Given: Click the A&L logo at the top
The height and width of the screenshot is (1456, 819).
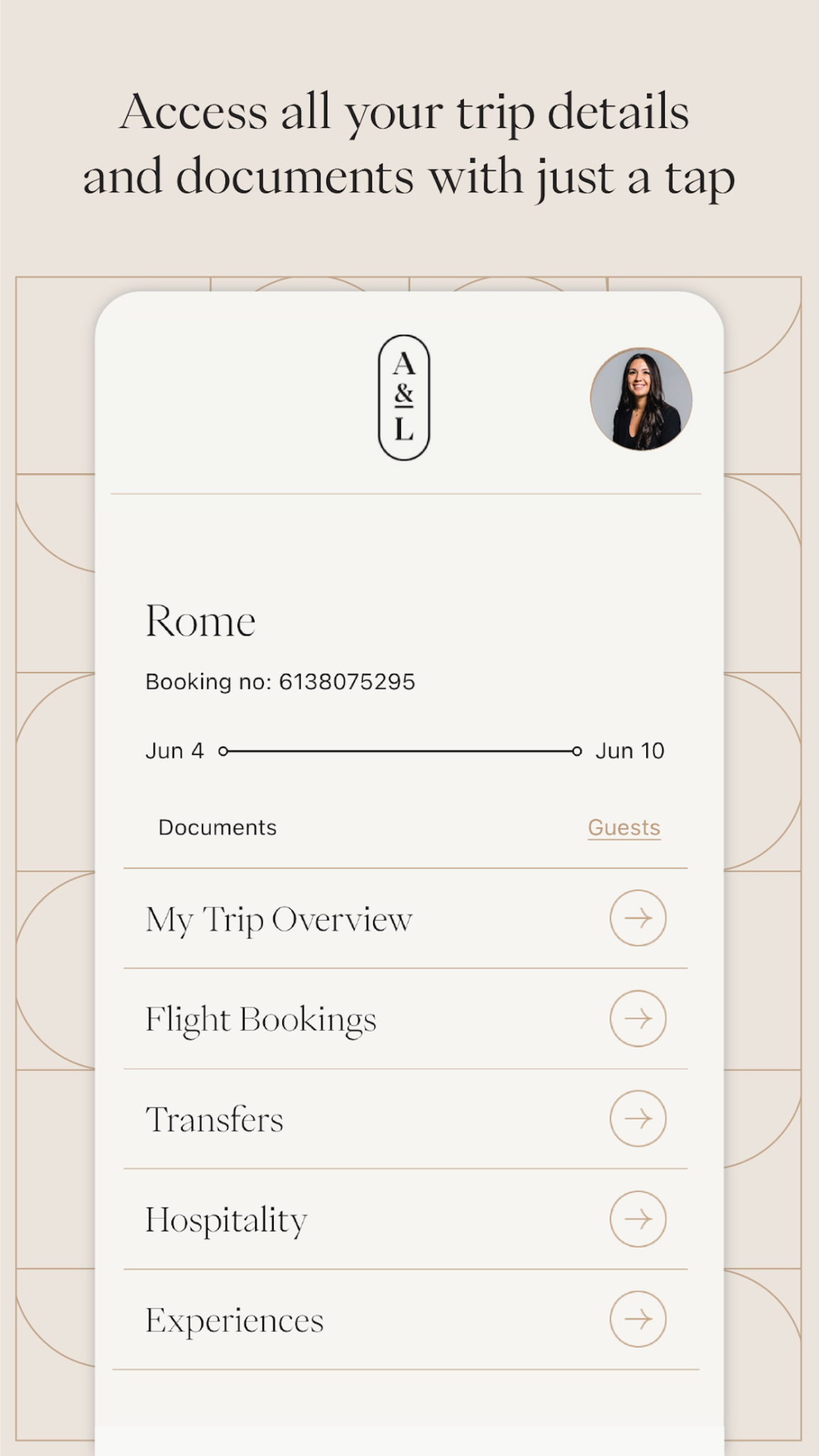Looking at the screenshot, I should (x=404, y=396).
